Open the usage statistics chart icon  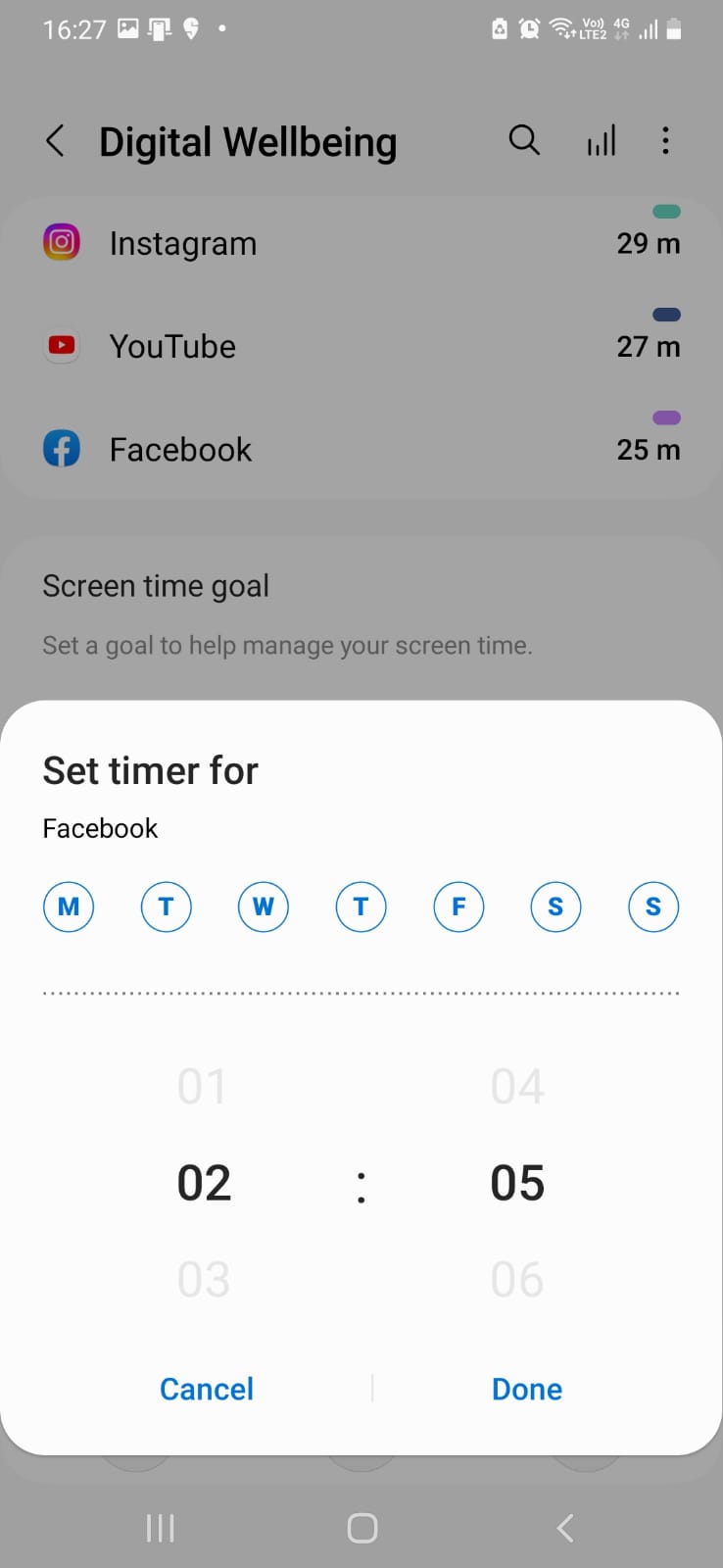pyautogui.click(x=601, y=140)
